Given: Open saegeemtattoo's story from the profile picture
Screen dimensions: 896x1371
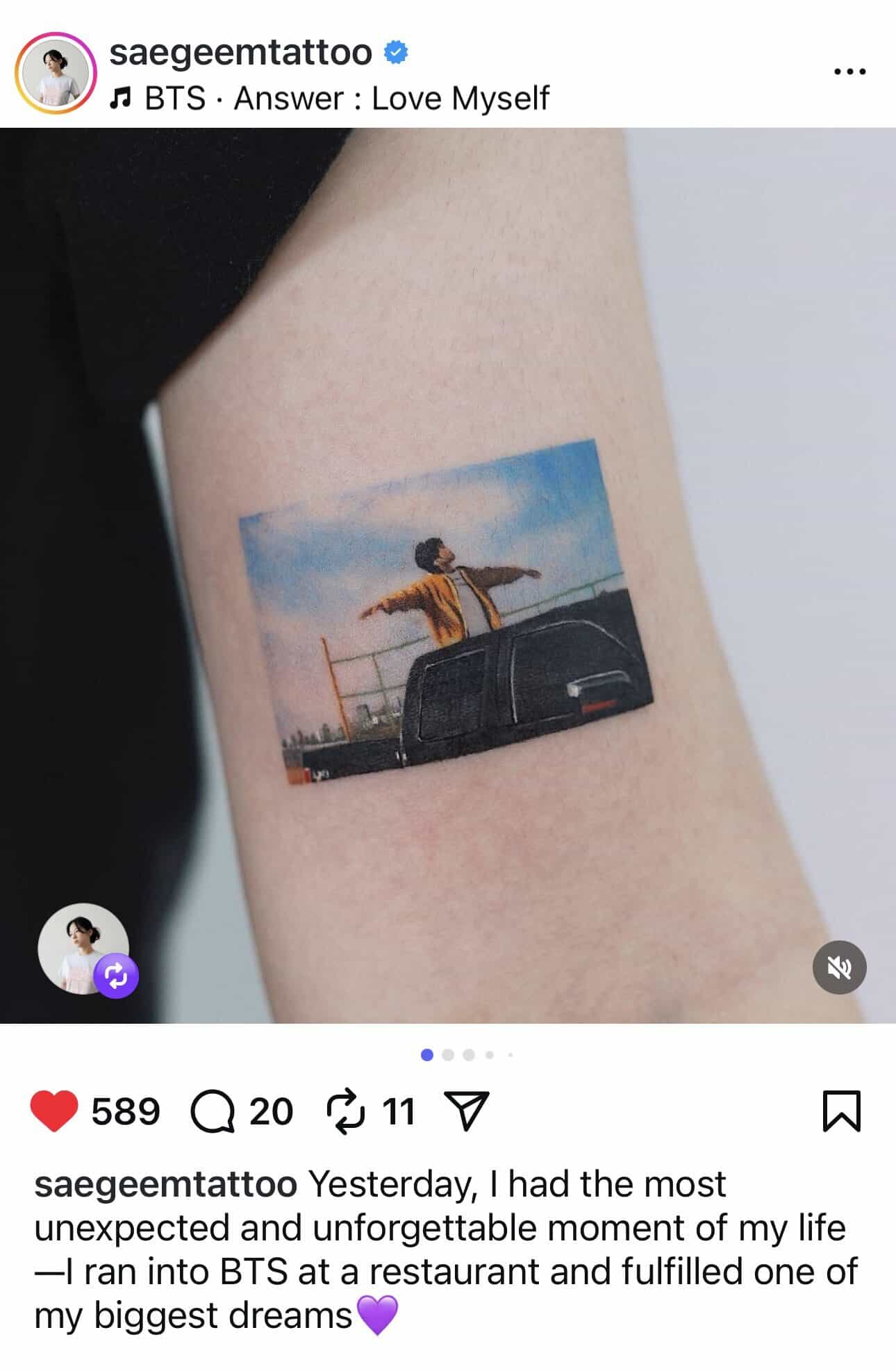Looking at the screenshot, I should [56, 73].
